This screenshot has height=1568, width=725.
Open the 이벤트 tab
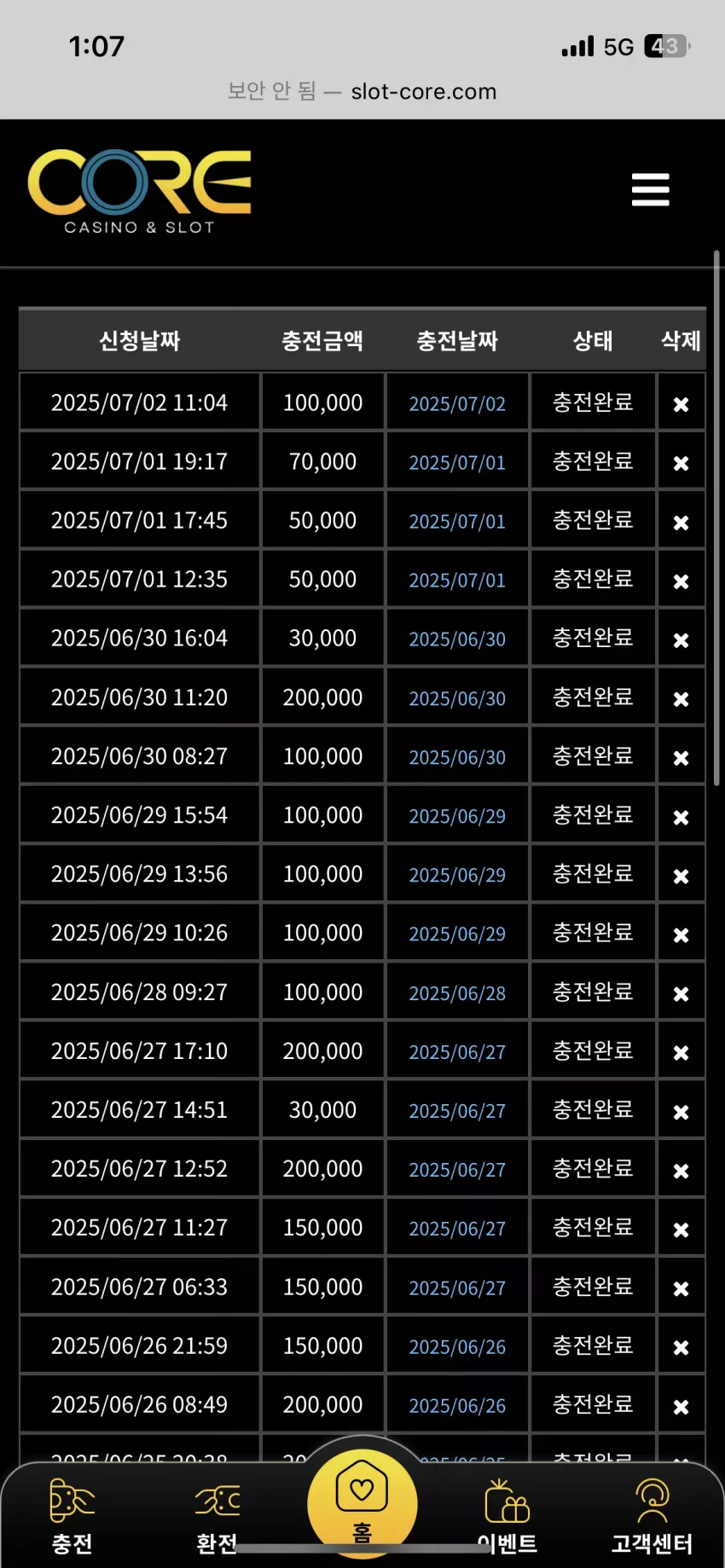click(507, 1517)
